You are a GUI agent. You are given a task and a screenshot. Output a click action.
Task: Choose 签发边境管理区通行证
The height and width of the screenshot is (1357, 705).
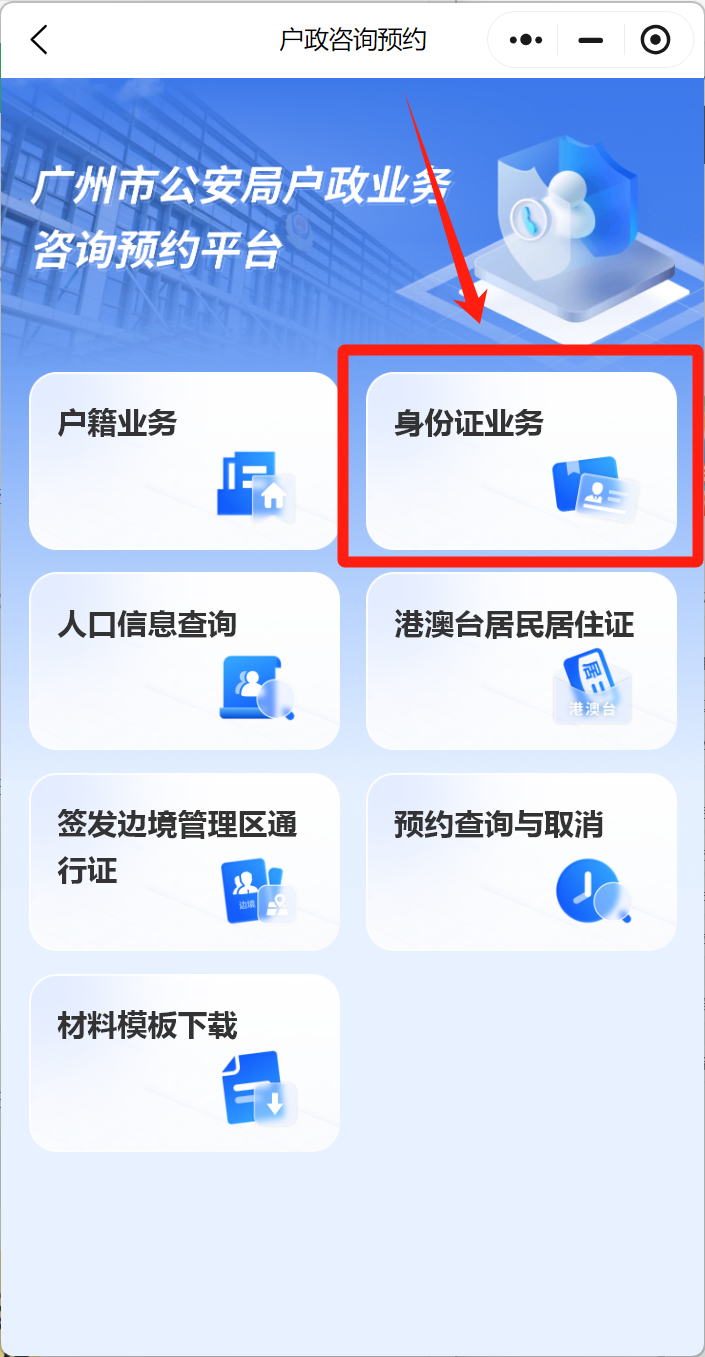pos(184,862)
